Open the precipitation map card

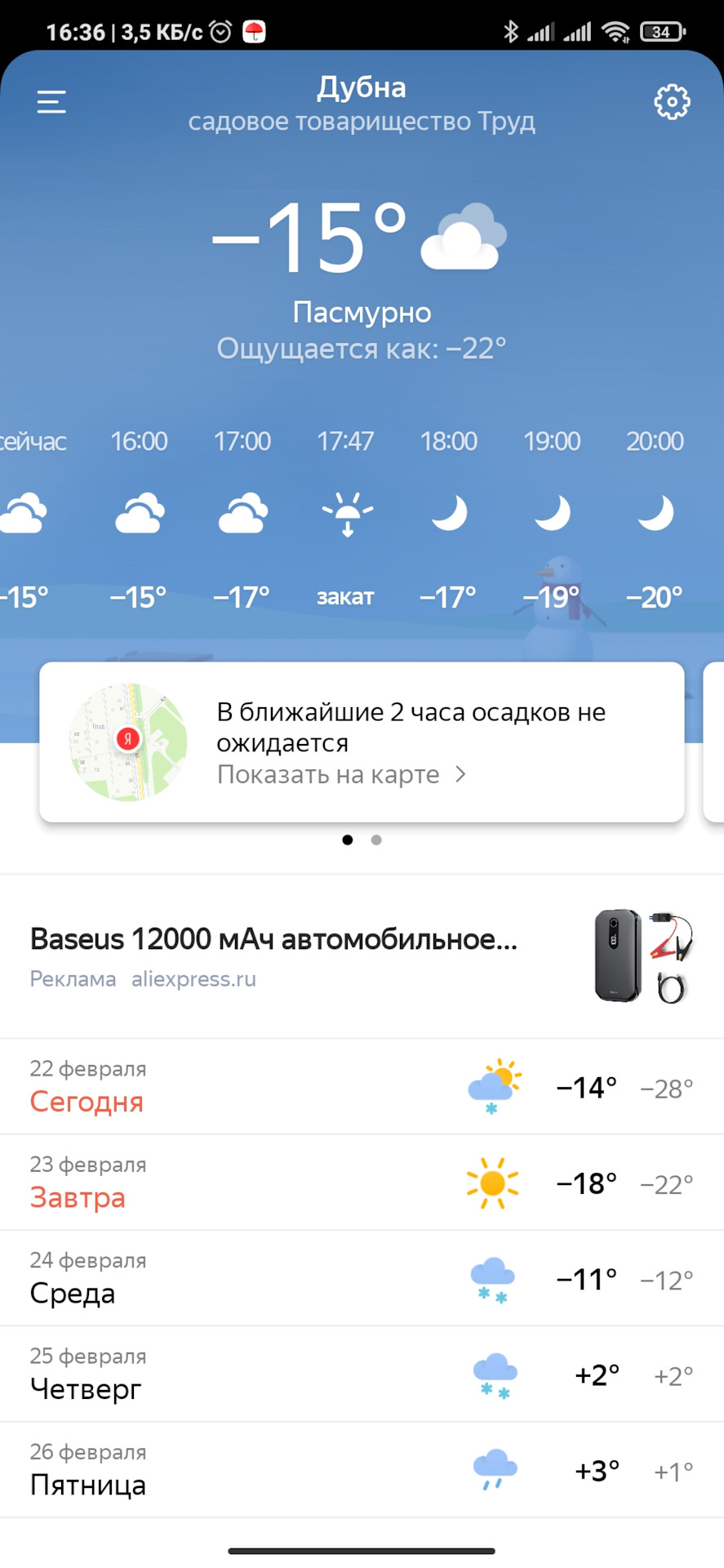tap(362, 742)
